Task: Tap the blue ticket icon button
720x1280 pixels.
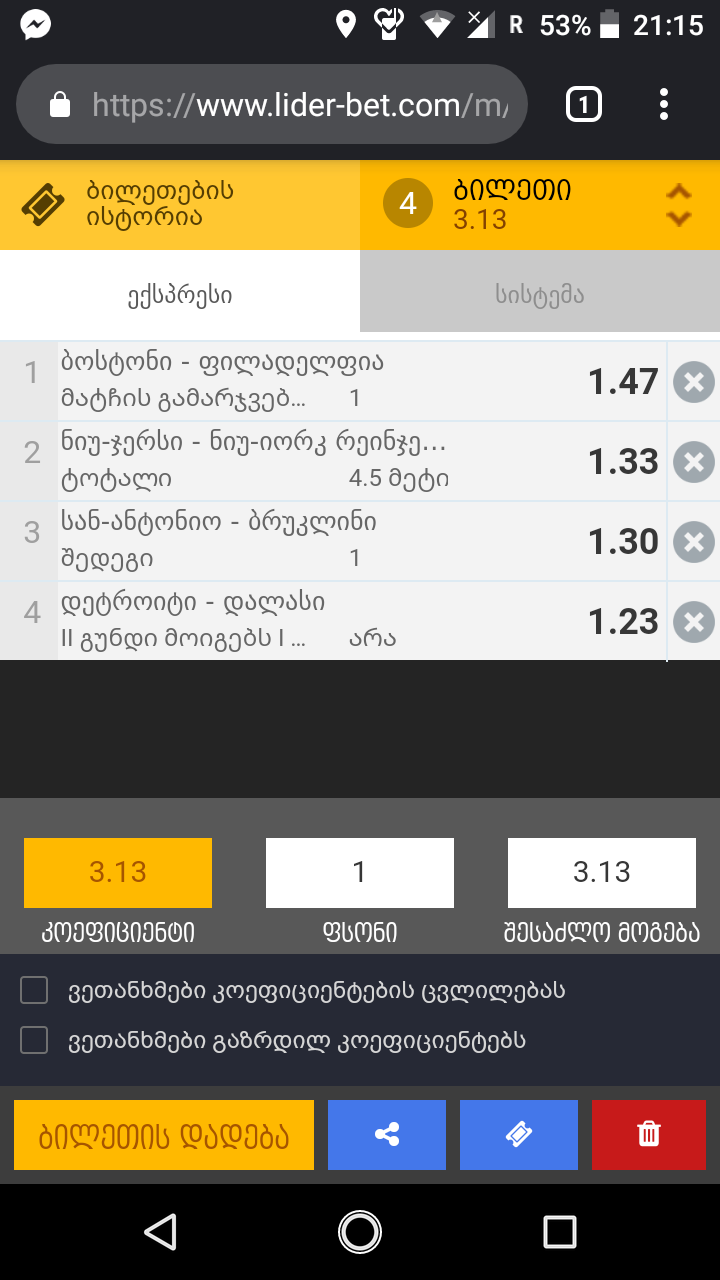Action: click(x=519, y=1135)
